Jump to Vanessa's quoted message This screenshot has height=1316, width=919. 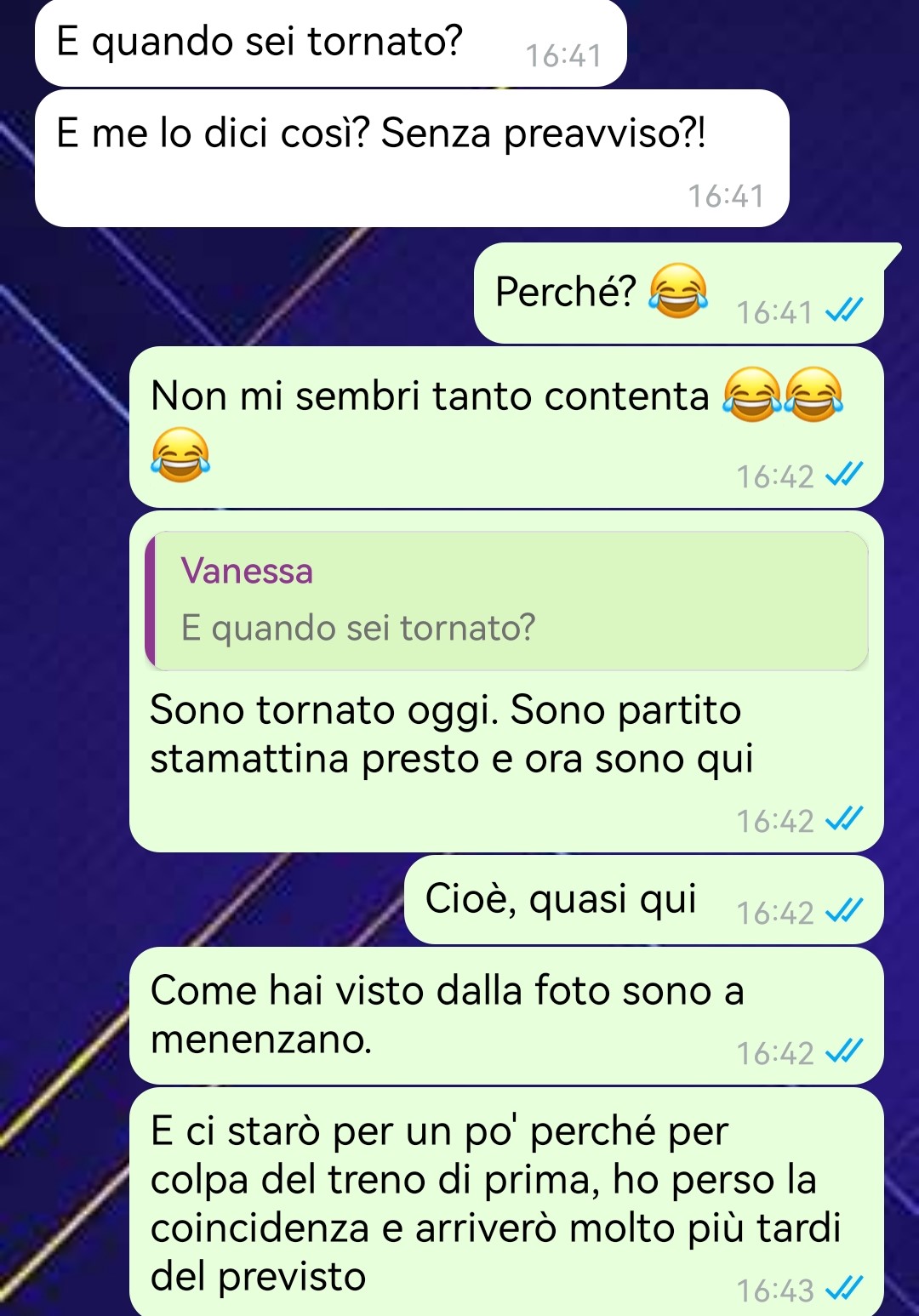(x=507, y=601)
